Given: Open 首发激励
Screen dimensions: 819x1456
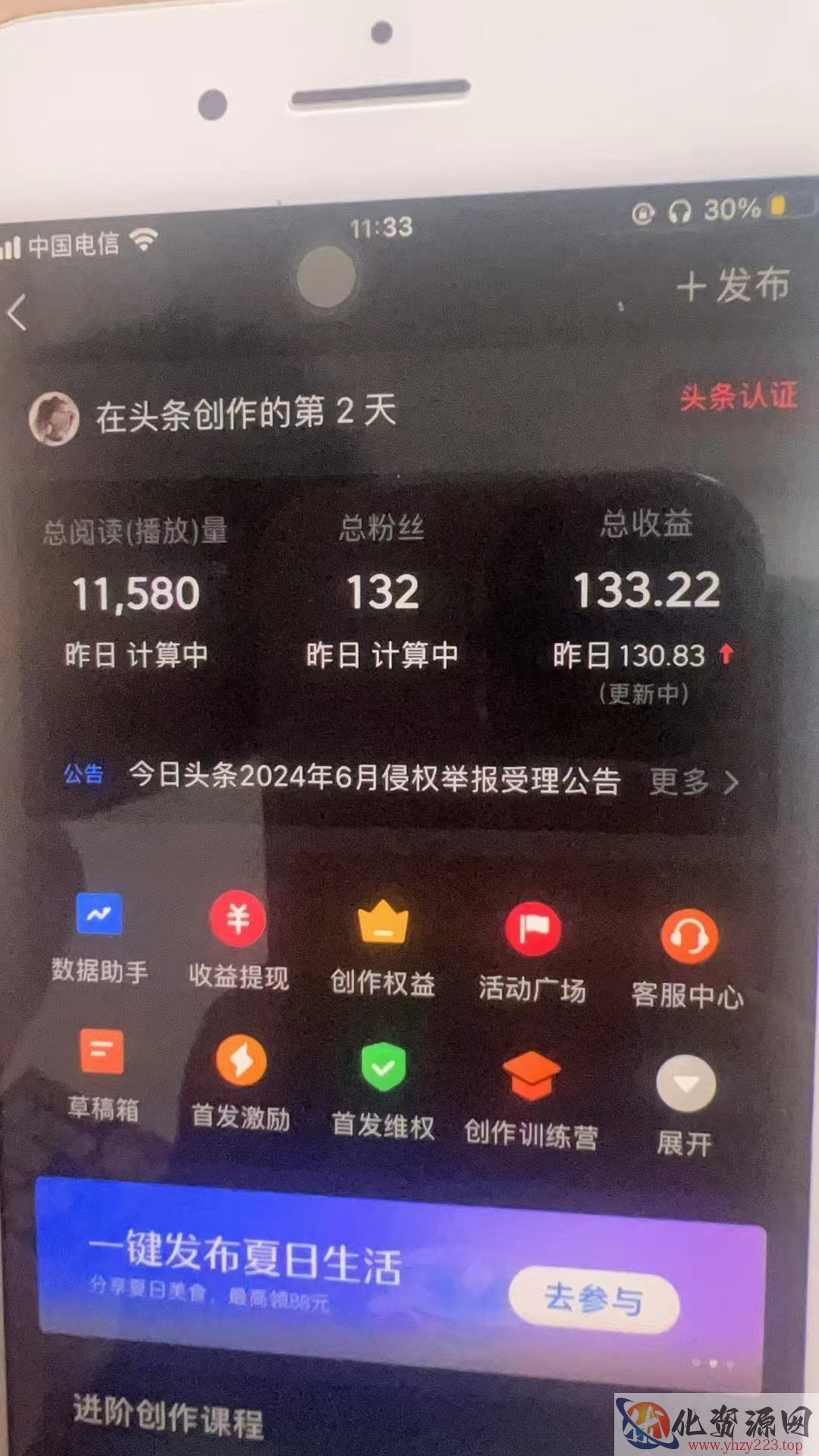Looking at the screenshot, I should click(x=241, y=1083).
